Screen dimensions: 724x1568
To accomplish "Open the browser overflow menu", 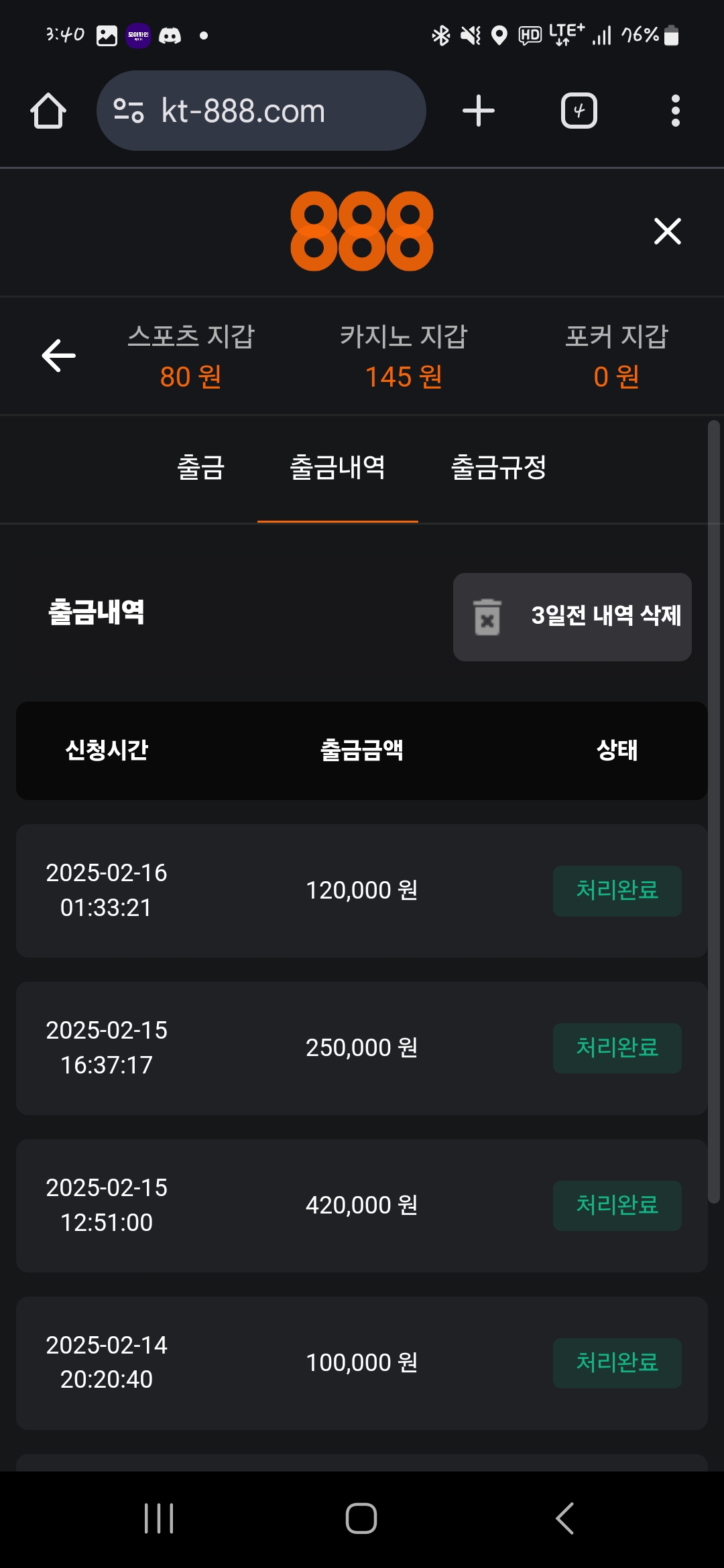I will pyautogui.click(x=675, y=111).
